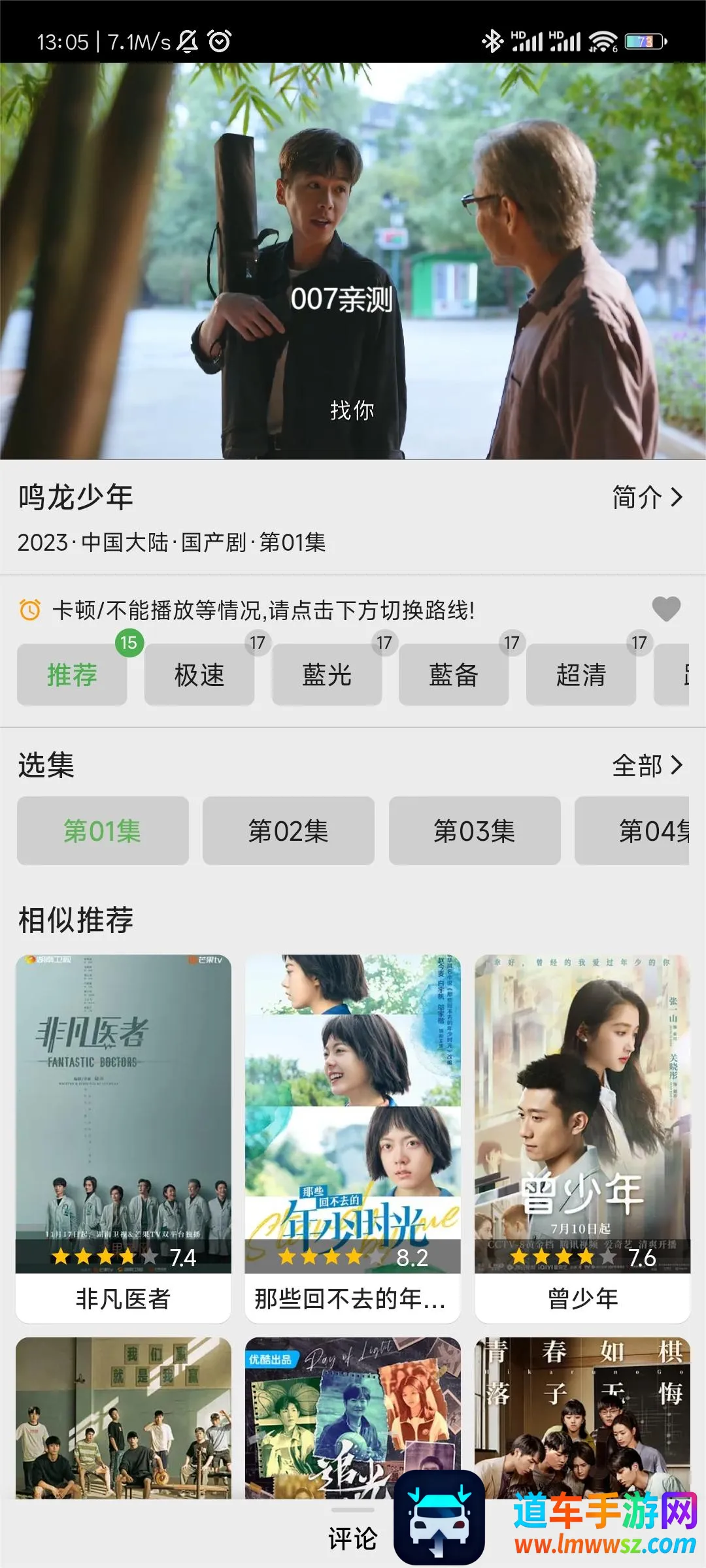Image resolution: width=706 pixels, height=1568 pixels.
Task: Tap the video player showing 鸣龙少年
Action: (353, 261)
